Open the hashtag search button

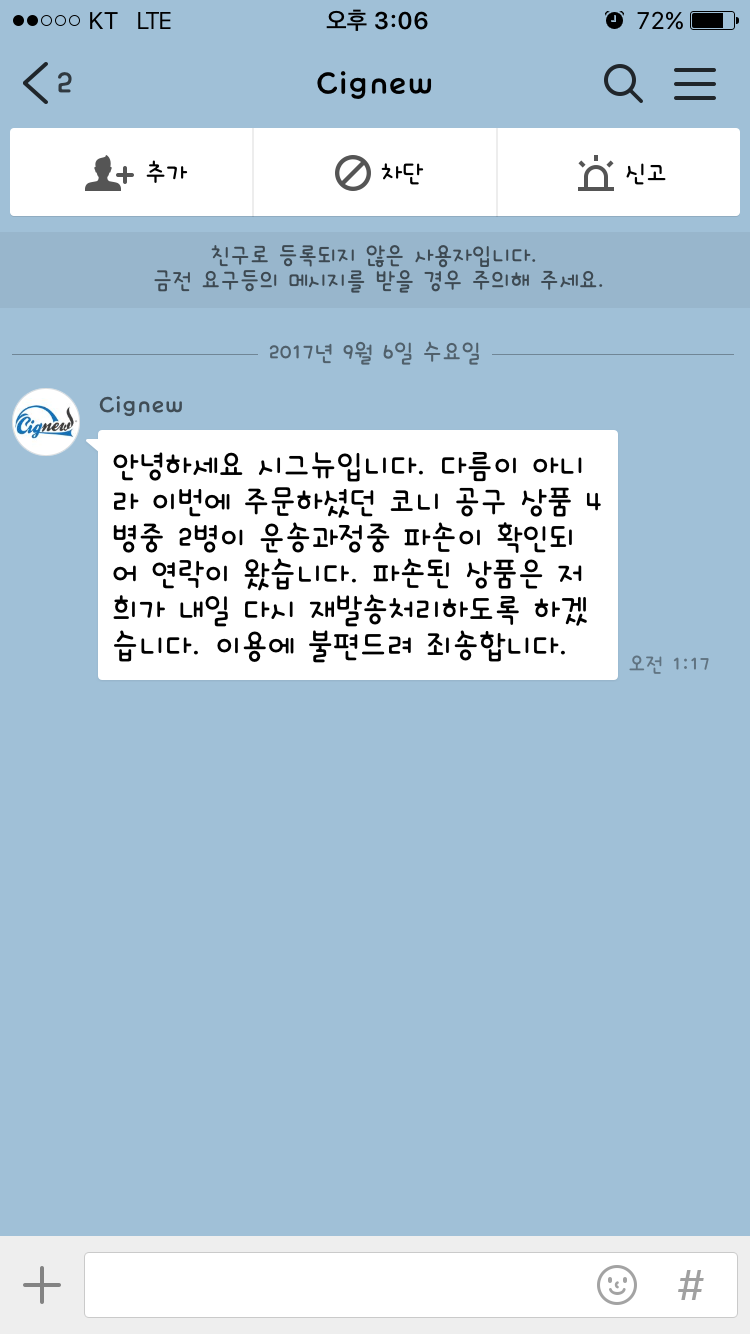(x=690, y=1285)
